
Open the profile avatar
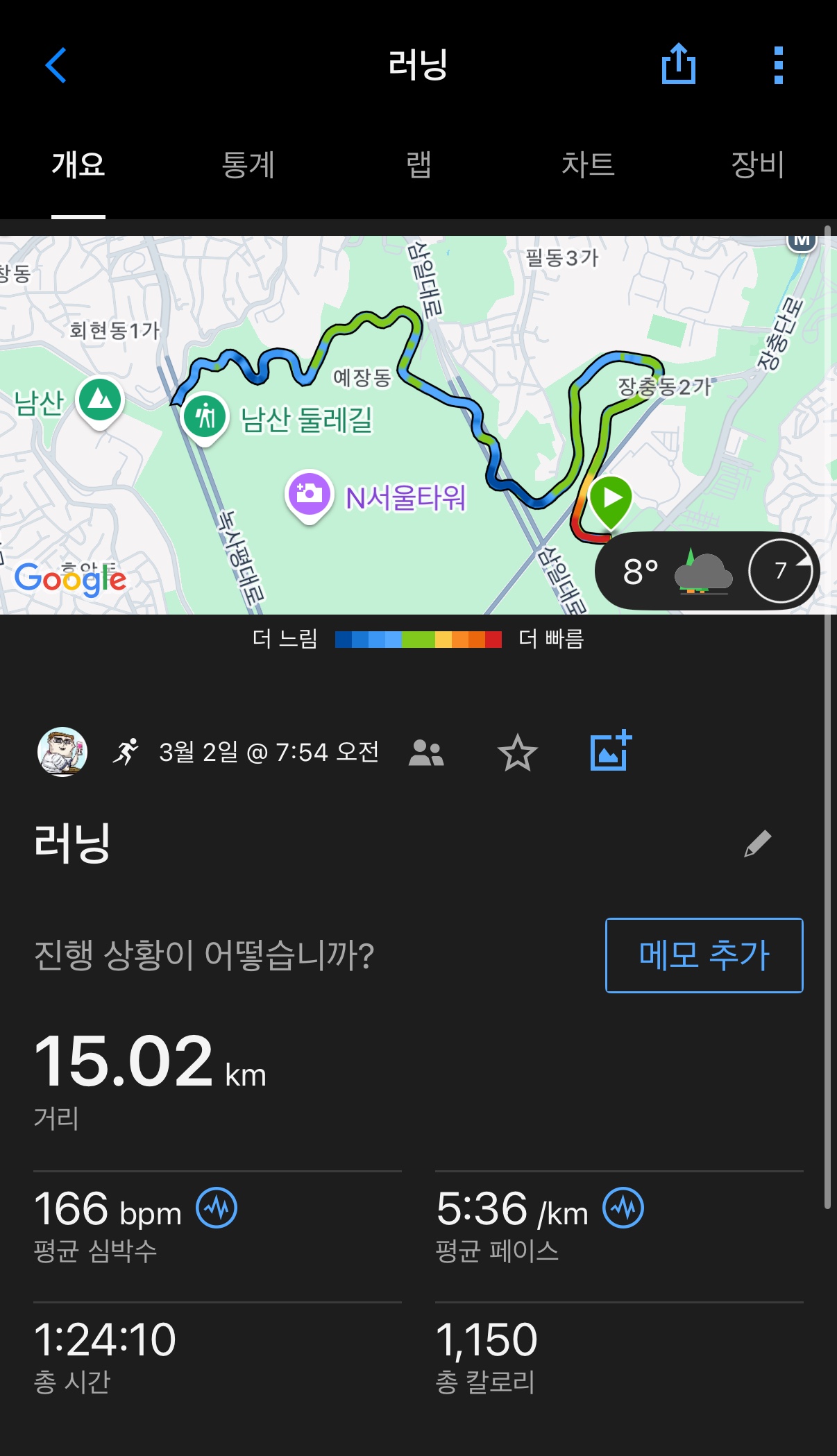pos(62,752)
